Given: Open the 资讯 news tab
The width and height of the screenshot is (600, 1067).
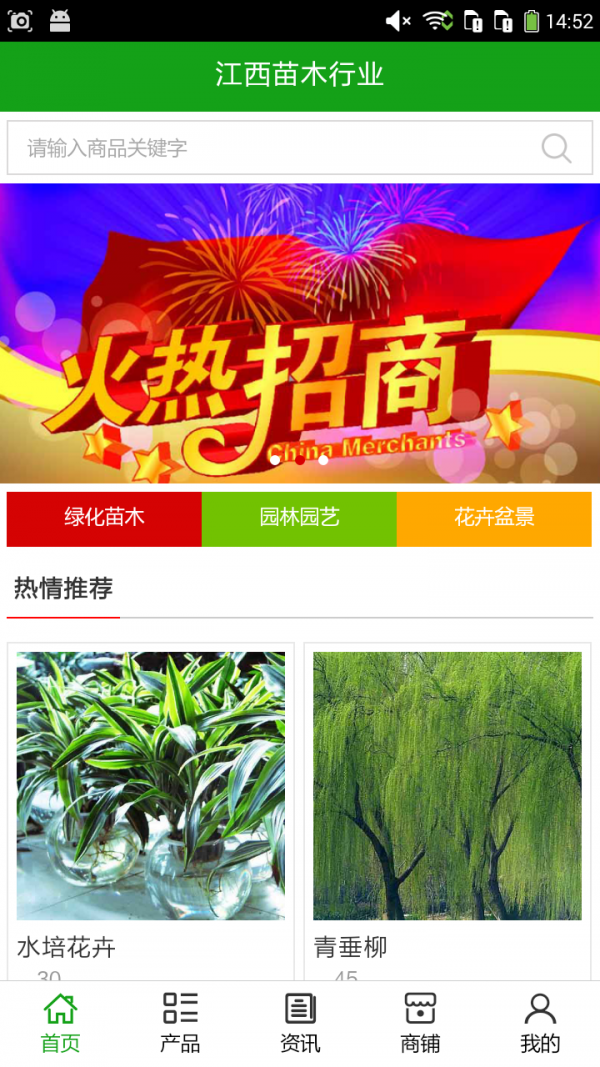Looking at the screenshot, I should (300, 1023).
